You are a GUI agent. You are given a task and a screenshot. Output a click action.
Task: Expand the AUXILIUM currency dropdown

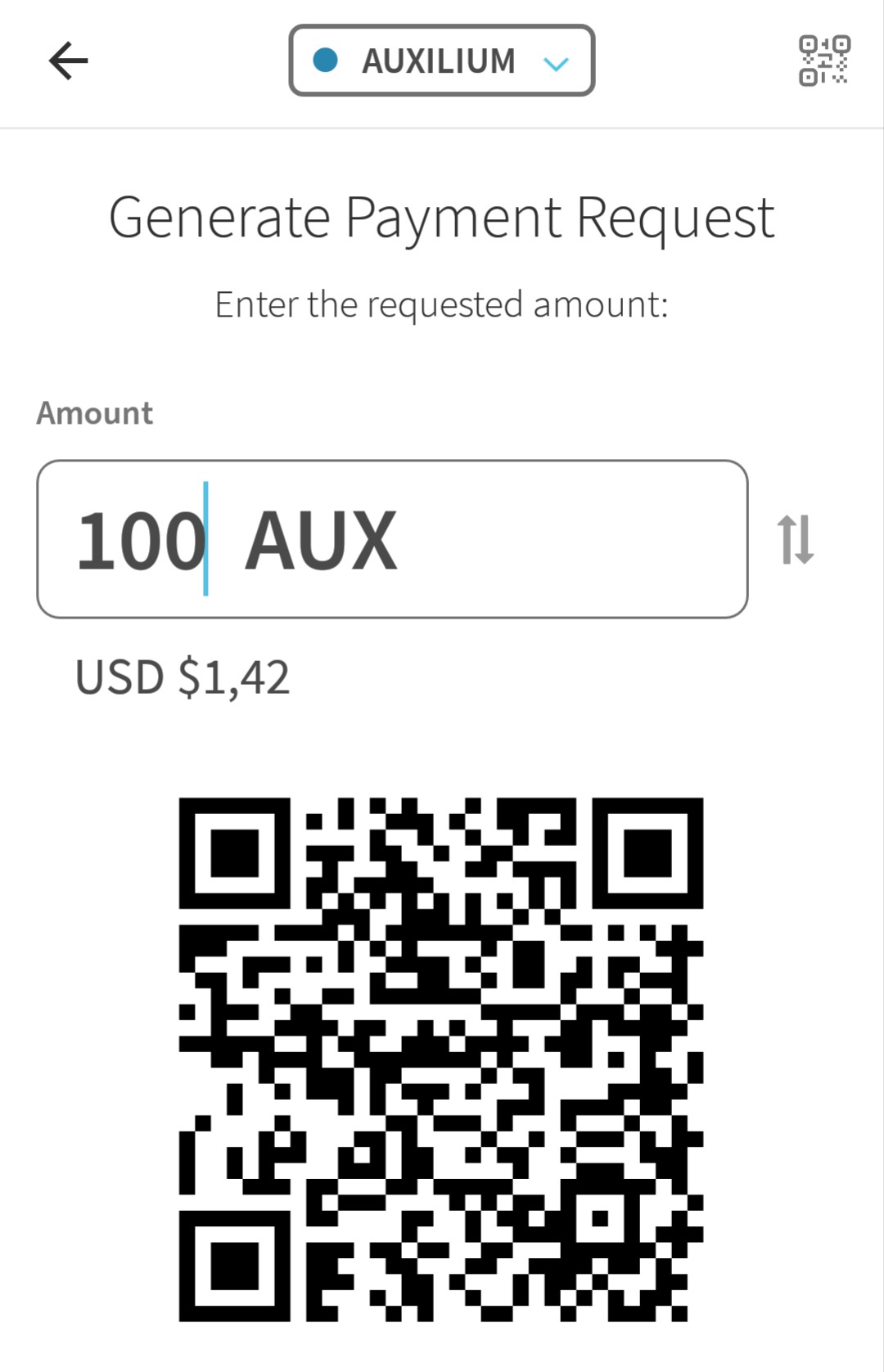tap(441, 61)
